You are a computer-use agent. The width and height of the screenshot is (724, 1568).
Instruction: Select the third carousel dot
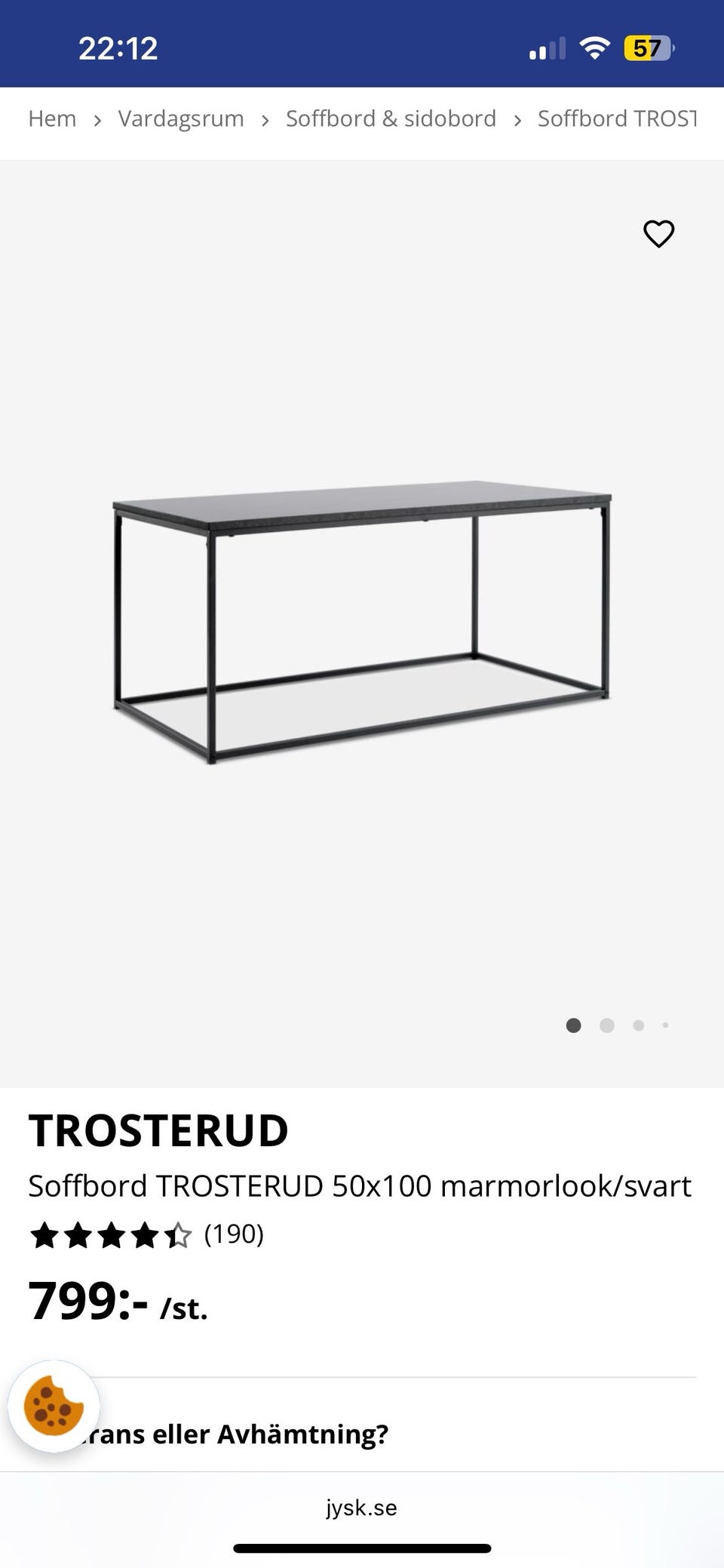tap(638, 1025)
